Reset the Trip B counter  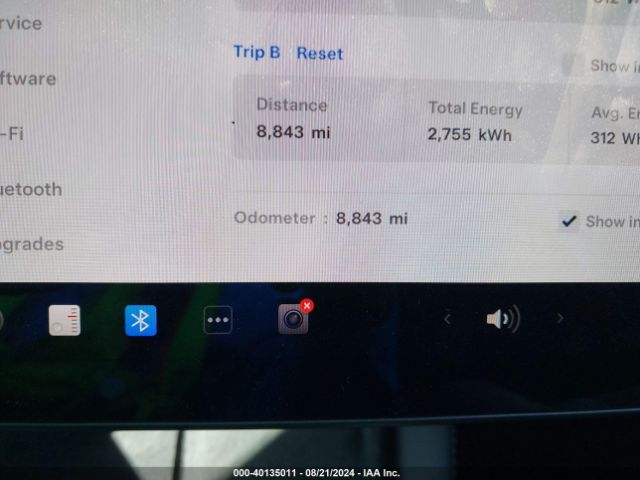click(x=319, y=53)
